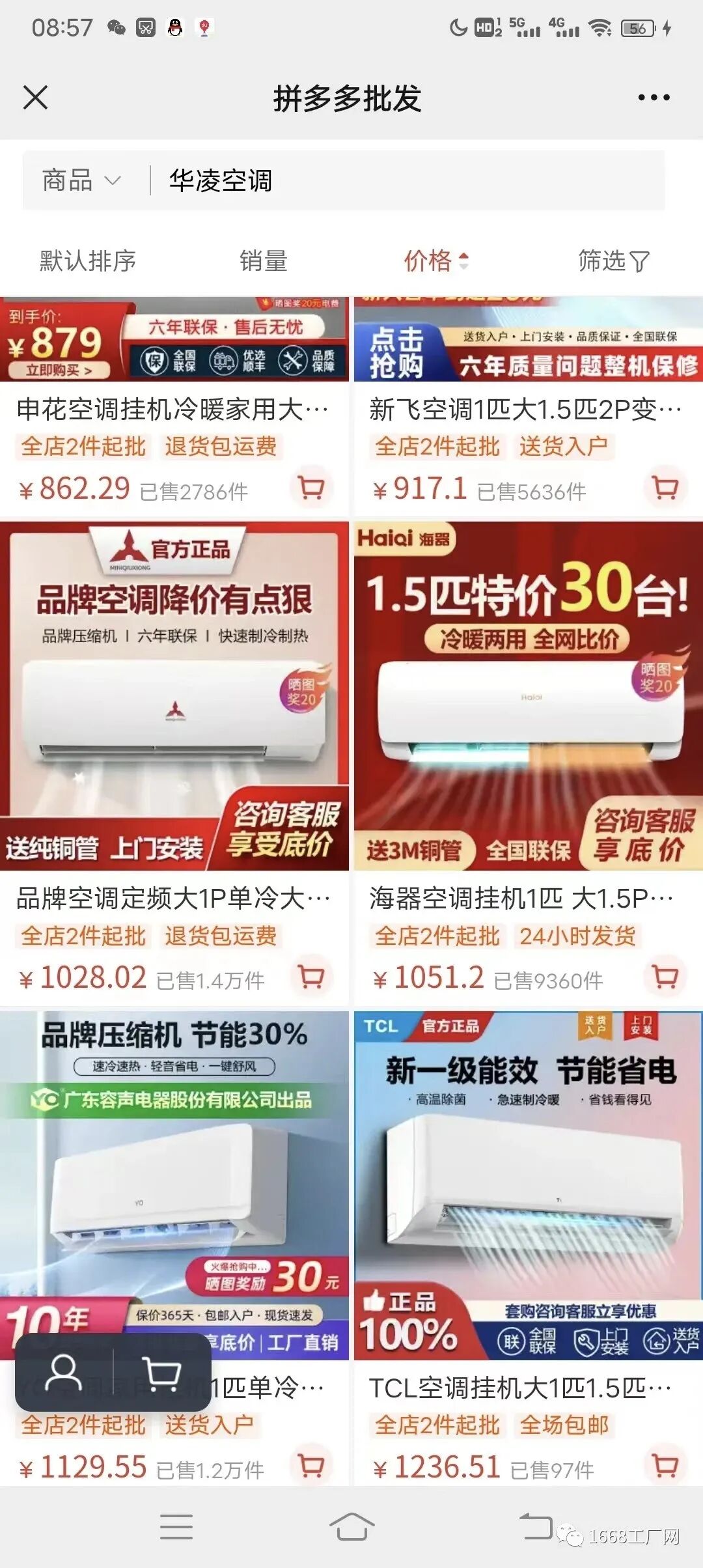
Task: Open the 申花空调挂机 product card
Action: click(174, 406)
